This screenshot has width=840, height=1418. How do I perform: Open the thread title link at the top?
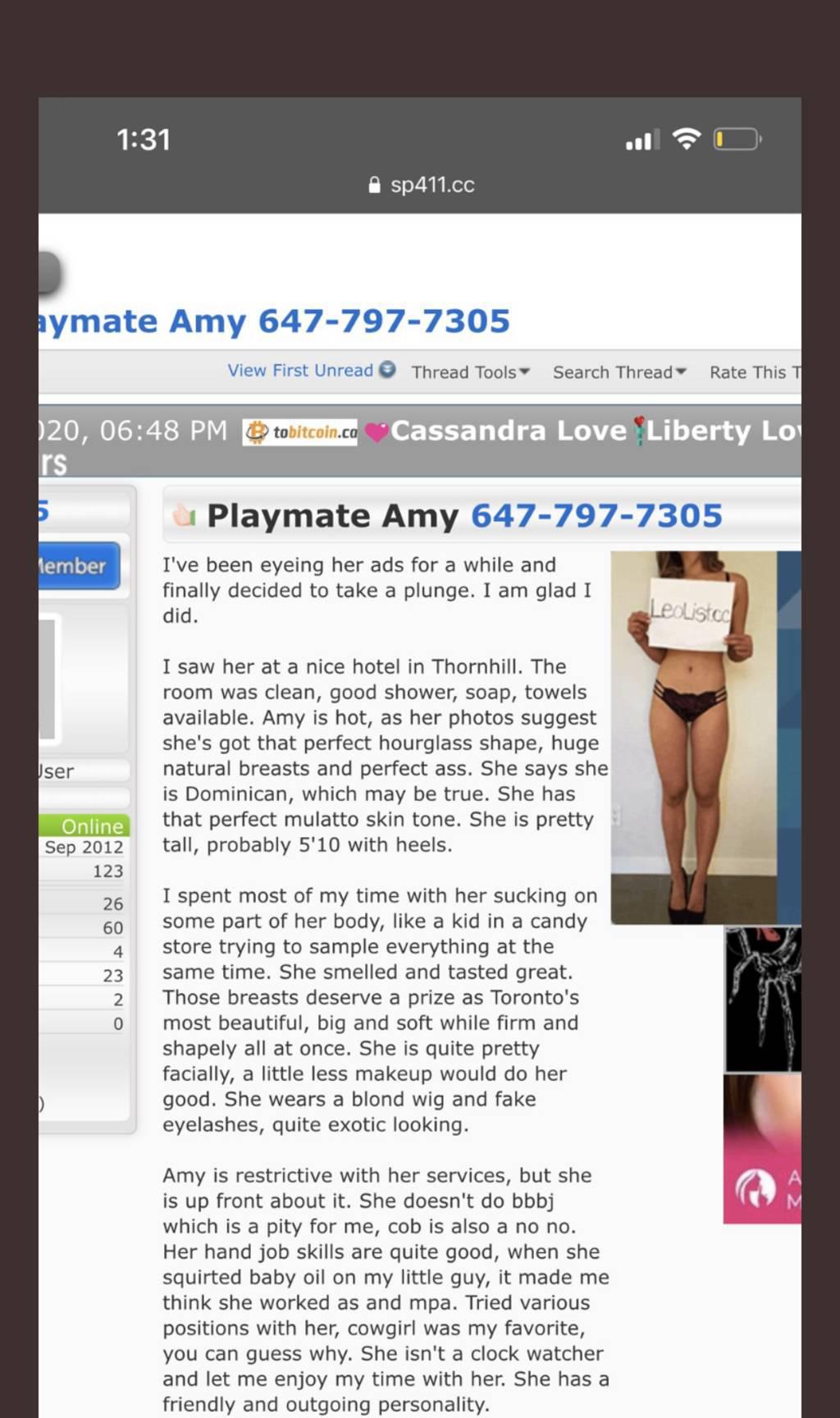tap(275, 322)
